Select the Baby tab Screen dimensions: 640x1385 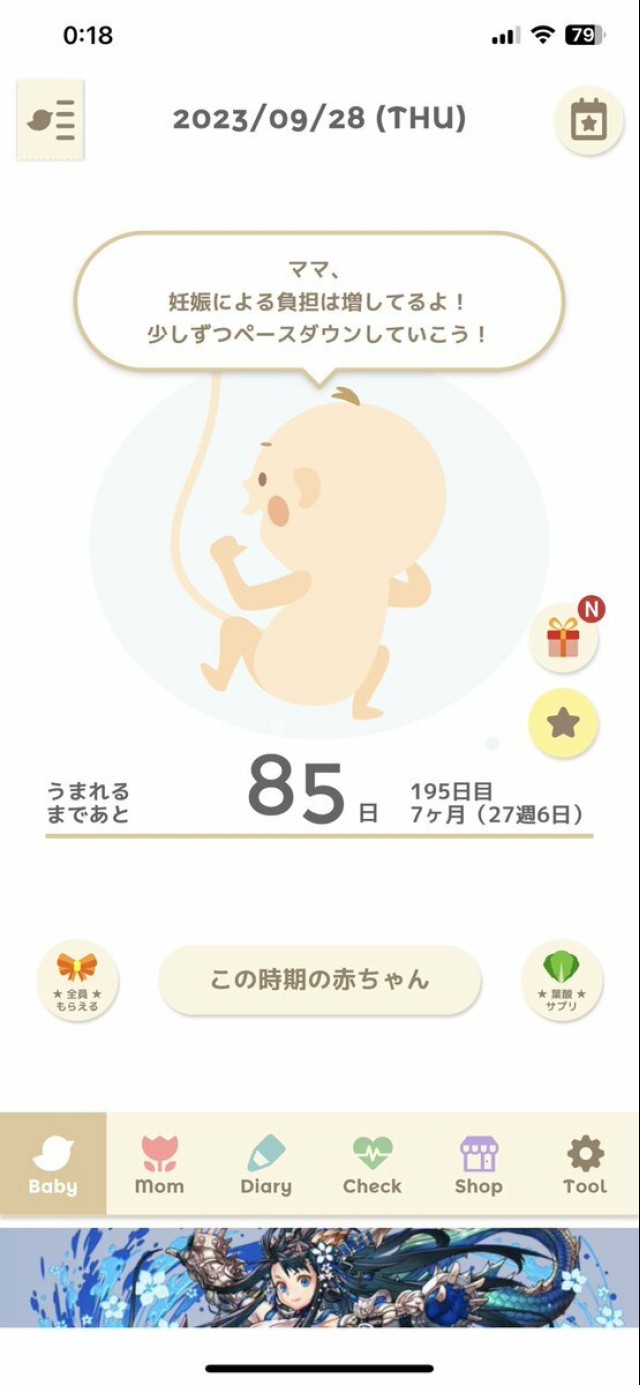[53, 1165]
